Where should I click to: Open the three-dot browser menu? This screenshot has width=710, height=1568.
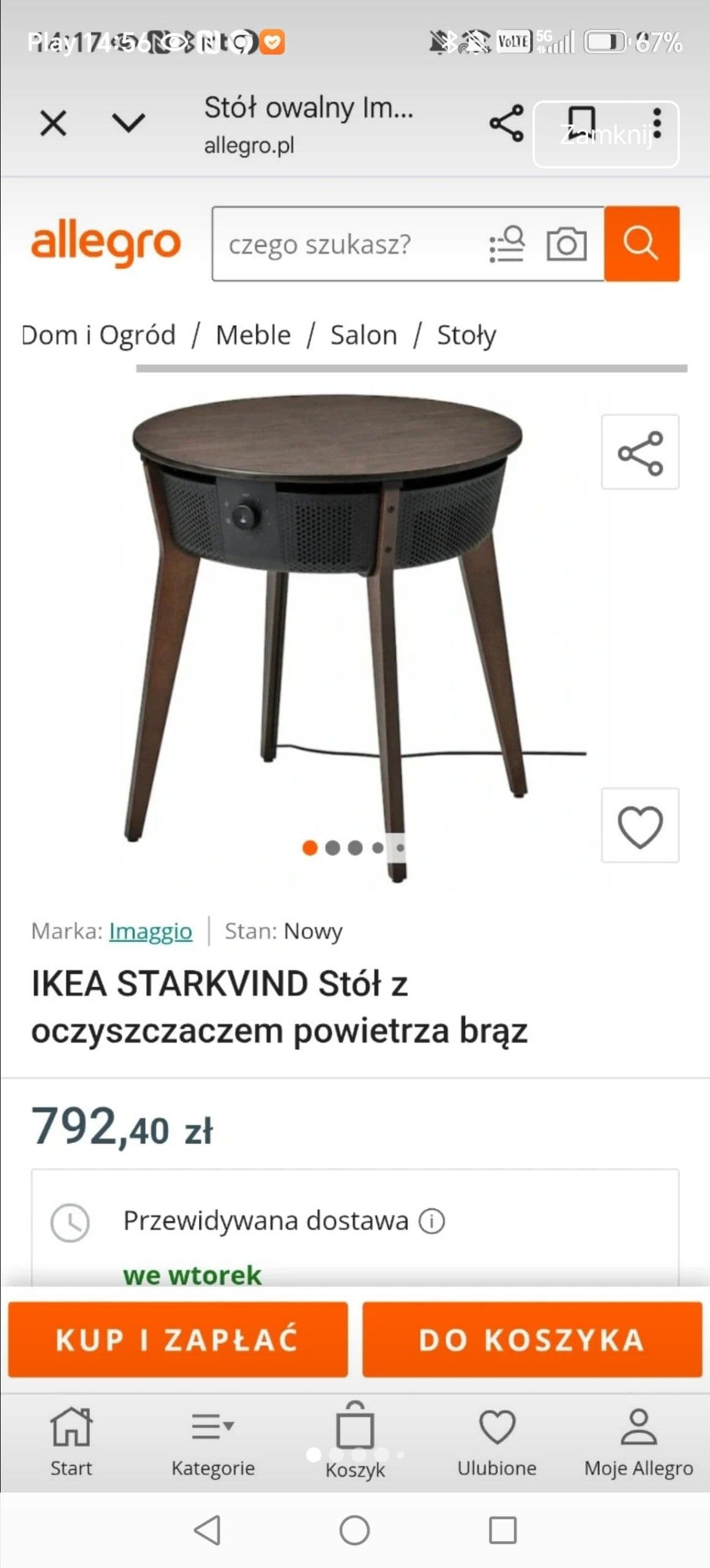click(658, 123)
